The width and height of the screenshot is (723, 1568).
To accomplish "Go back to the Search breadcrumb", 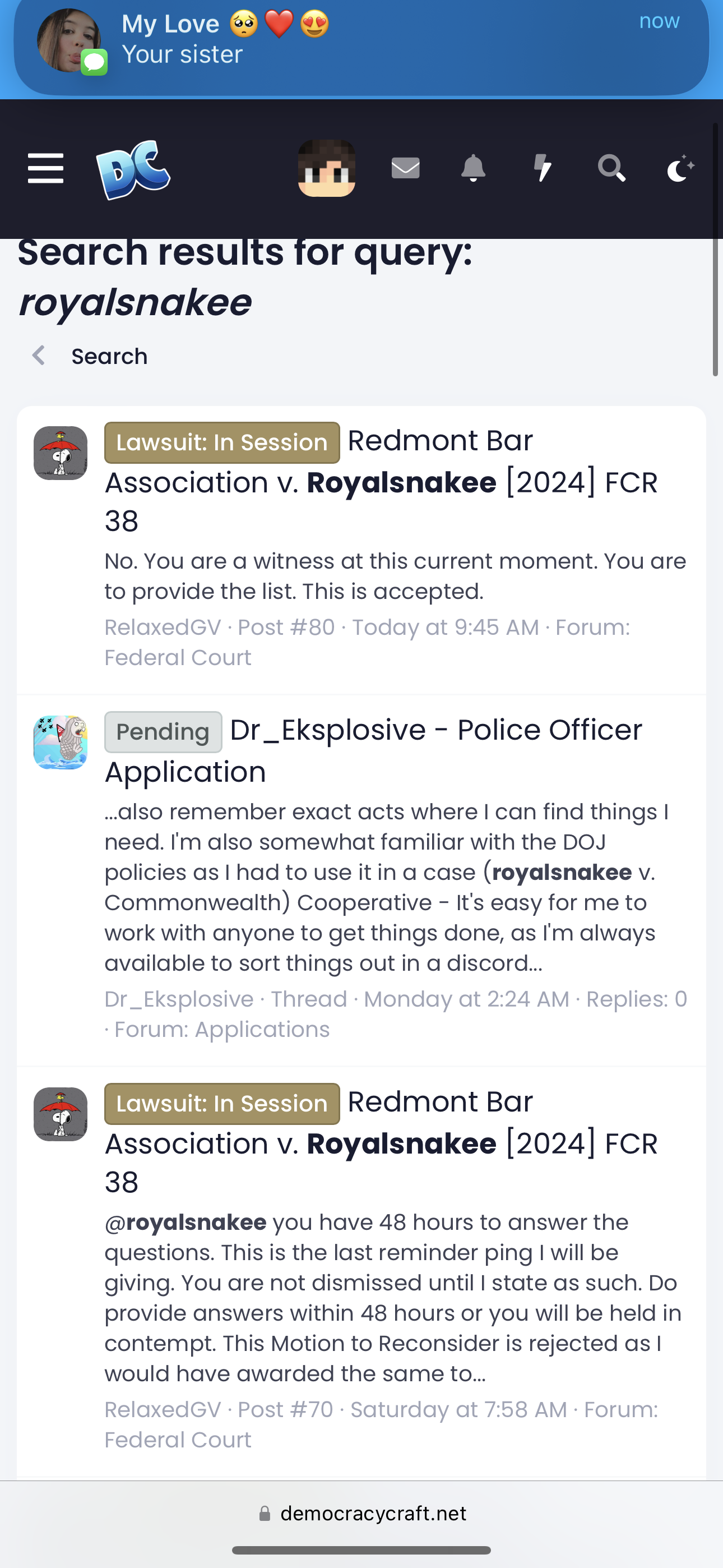I will click(109, 356).
